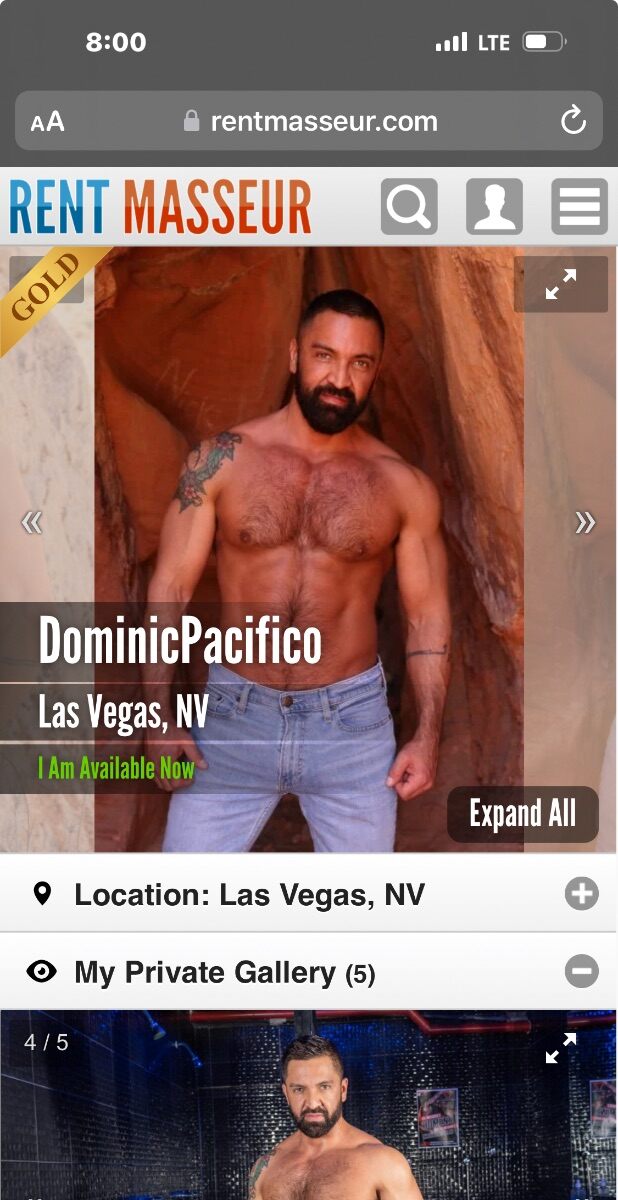Open the AA reader text options
618x1200 pixels.
click(x=47, y=122)
